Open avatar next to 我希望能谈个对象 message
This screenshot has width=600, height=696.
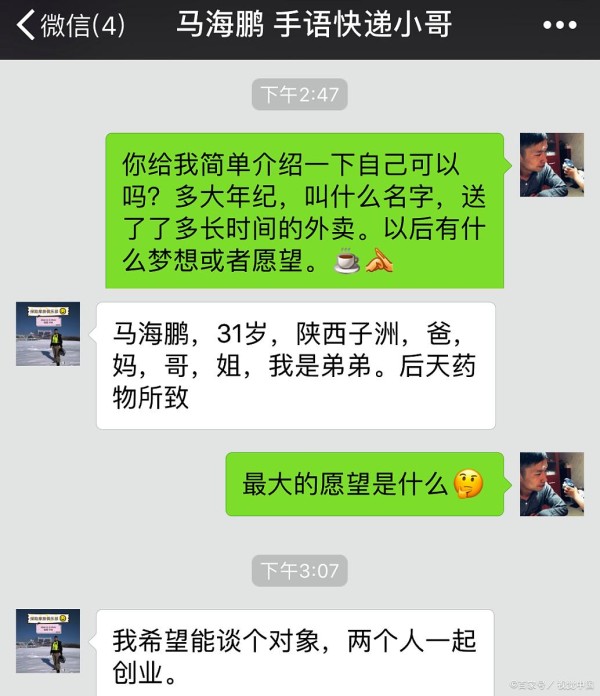click(x=48, y=642)
